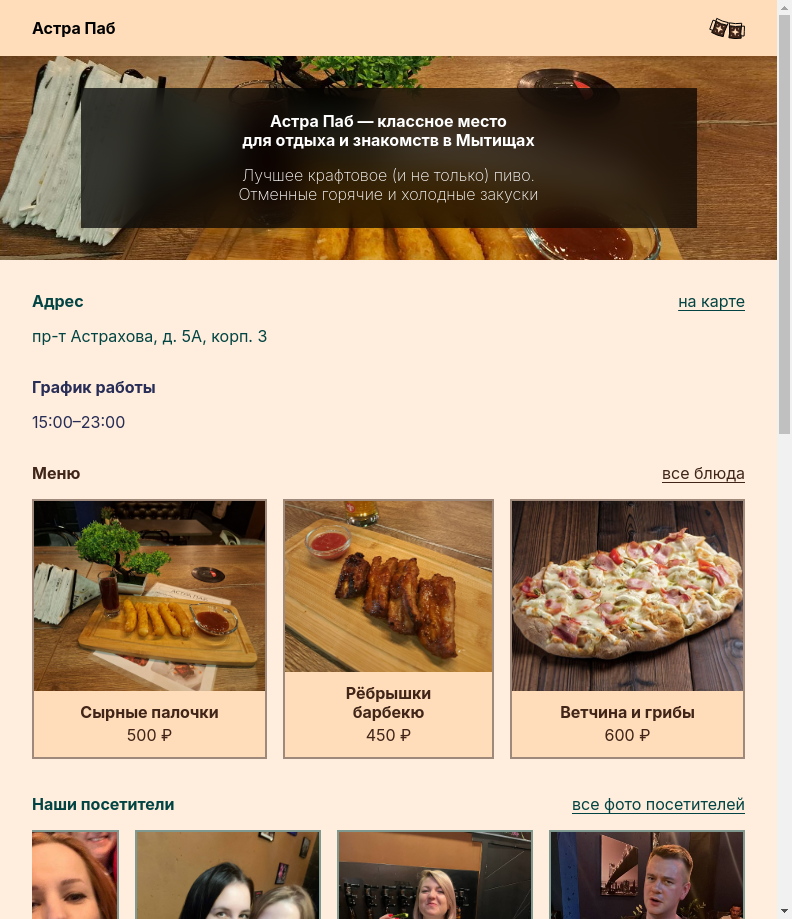This screenshot has height=919, width=792.
Task: Open the Сырные палочки dish card
Action: point(149,628)
